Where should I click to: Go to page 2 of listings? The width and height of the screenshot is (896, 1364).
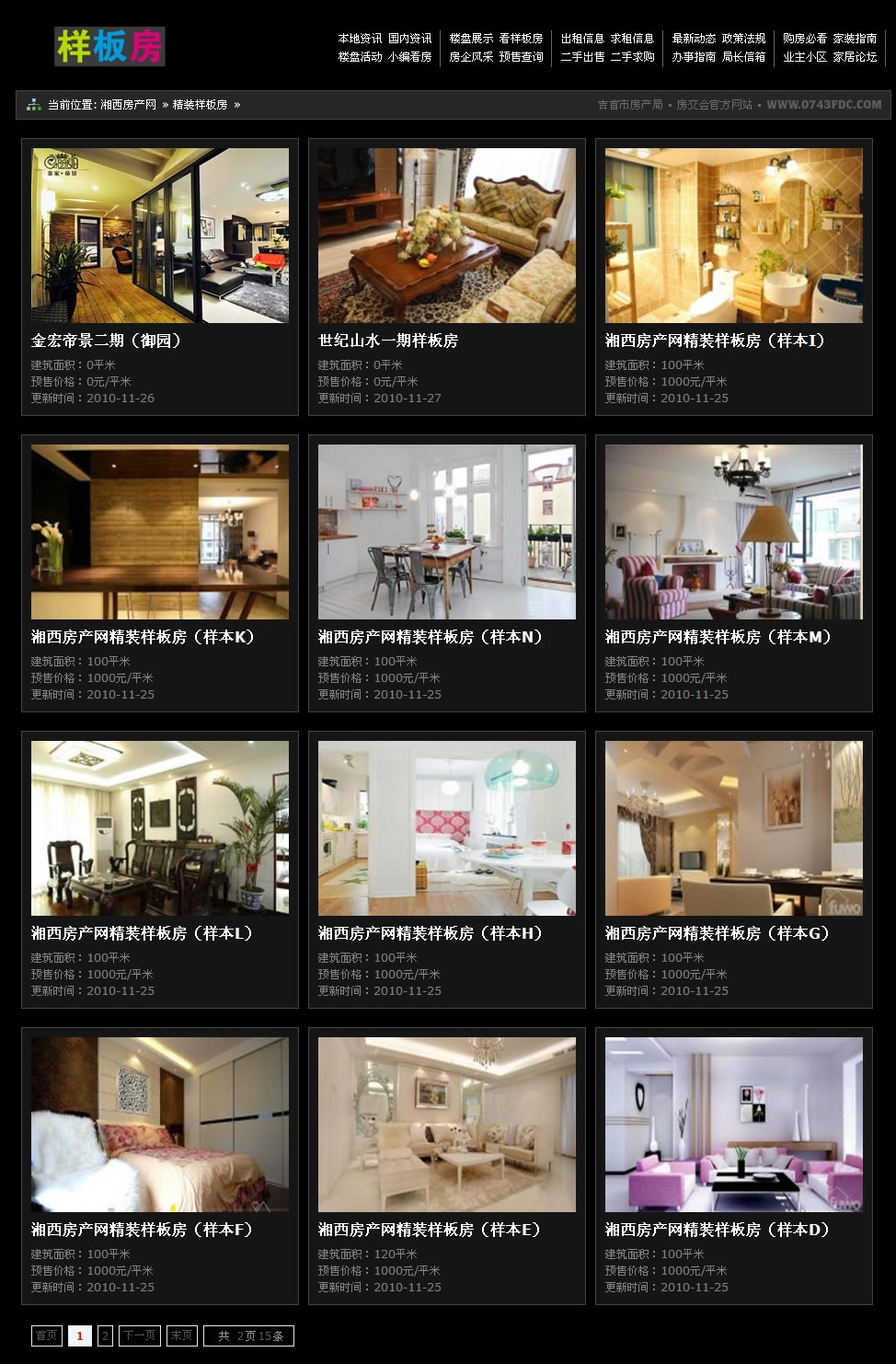tap(105, 1335)
